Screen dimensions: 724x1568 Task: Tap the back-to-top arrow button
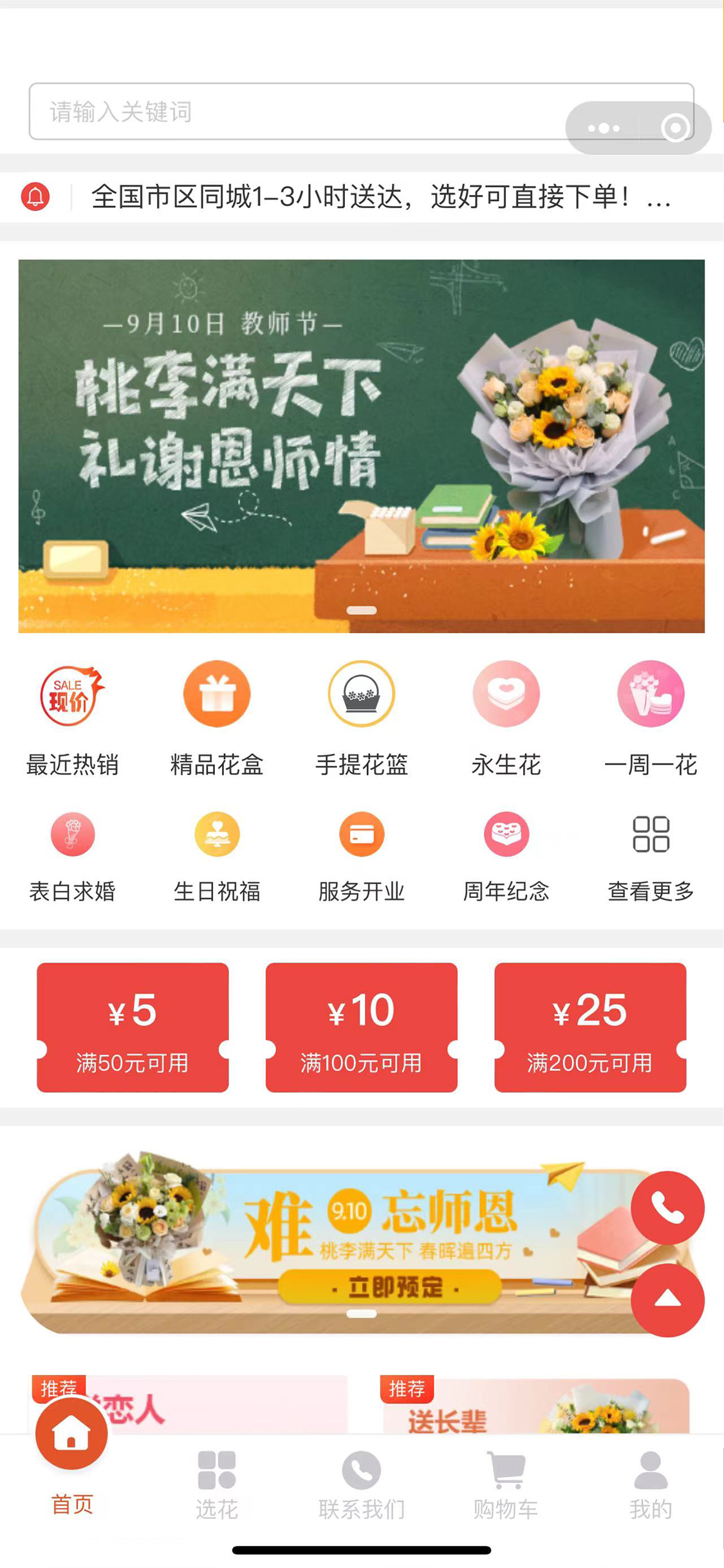tap(667, 1299)
